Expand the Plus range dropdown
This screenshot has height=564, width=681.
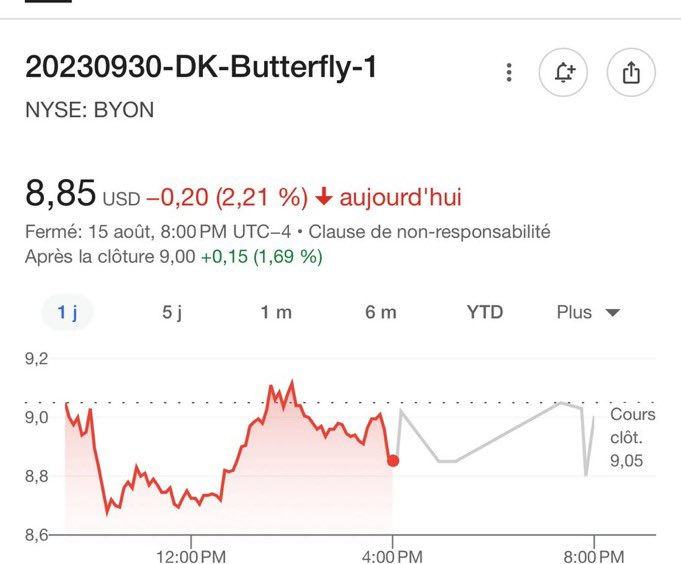point(588,312)
